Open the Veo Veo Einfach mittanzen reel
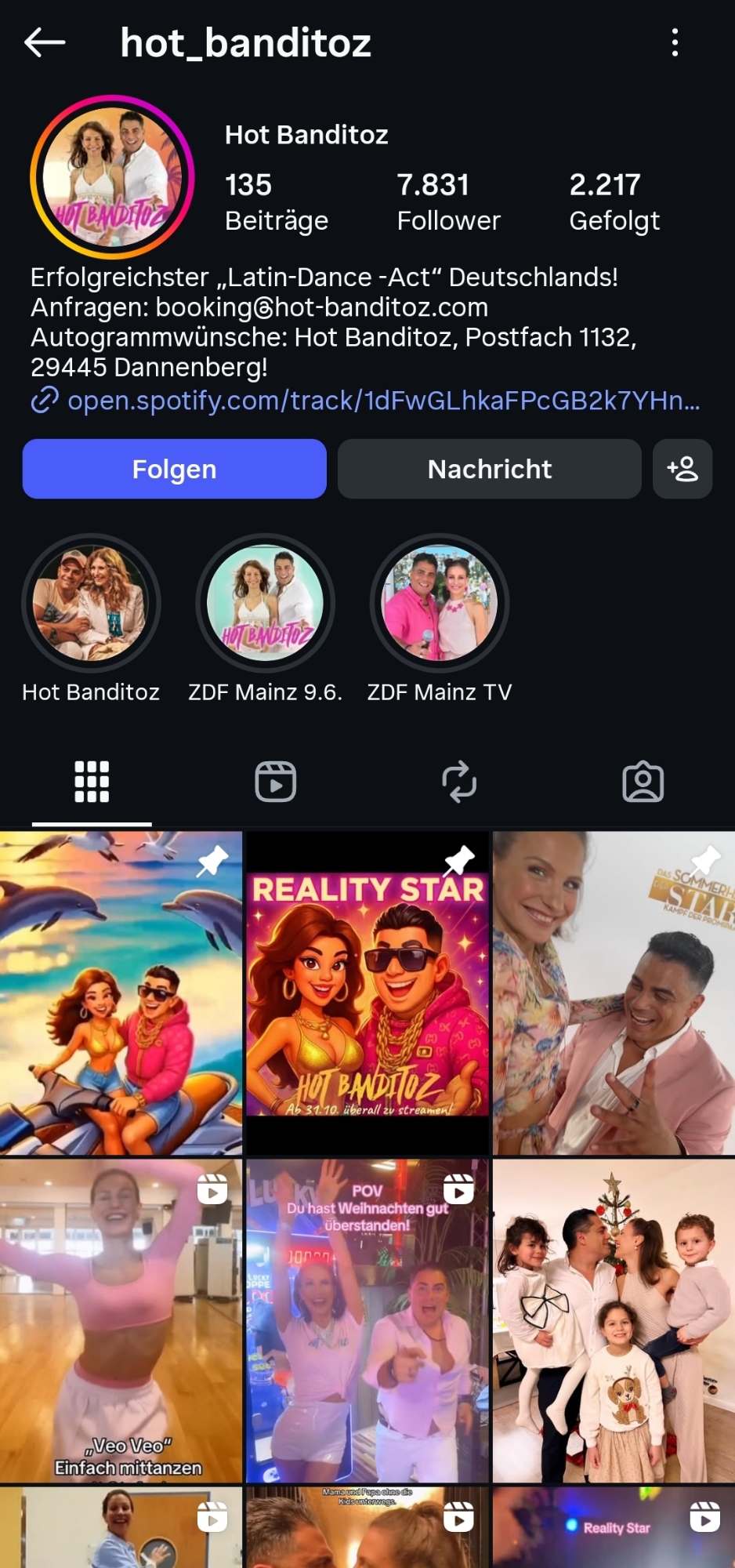Viewport: 735px width, 1568px height. coord(121,1321)
